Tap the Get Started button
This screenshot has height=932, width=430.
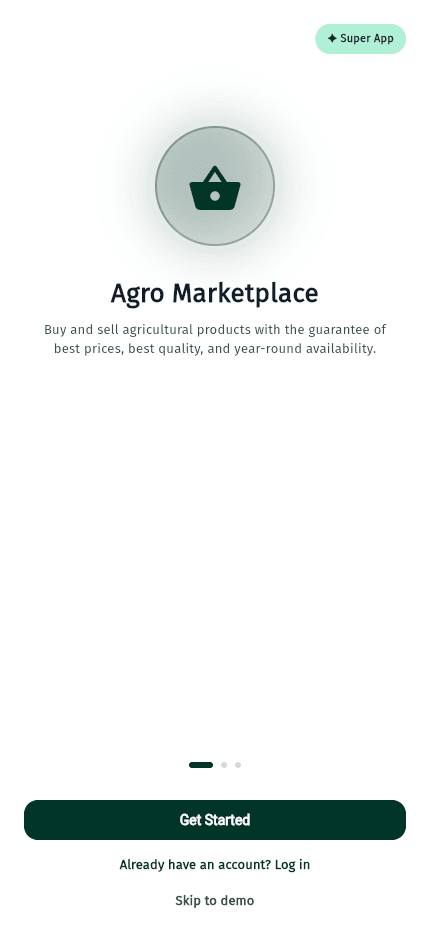point(215,820)
